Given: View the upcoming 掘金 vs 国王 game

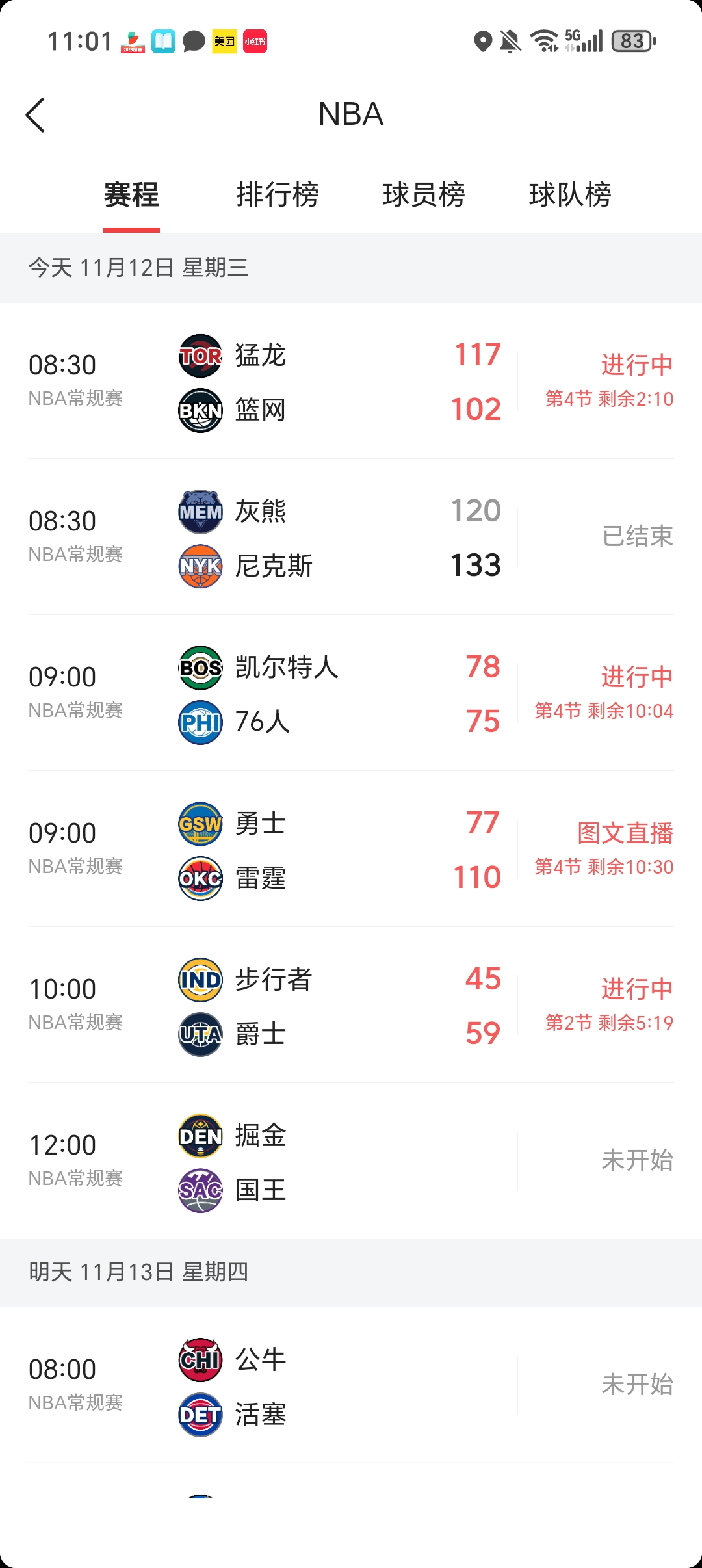Looking at the screenshot, I should [x=351, y=1162].
